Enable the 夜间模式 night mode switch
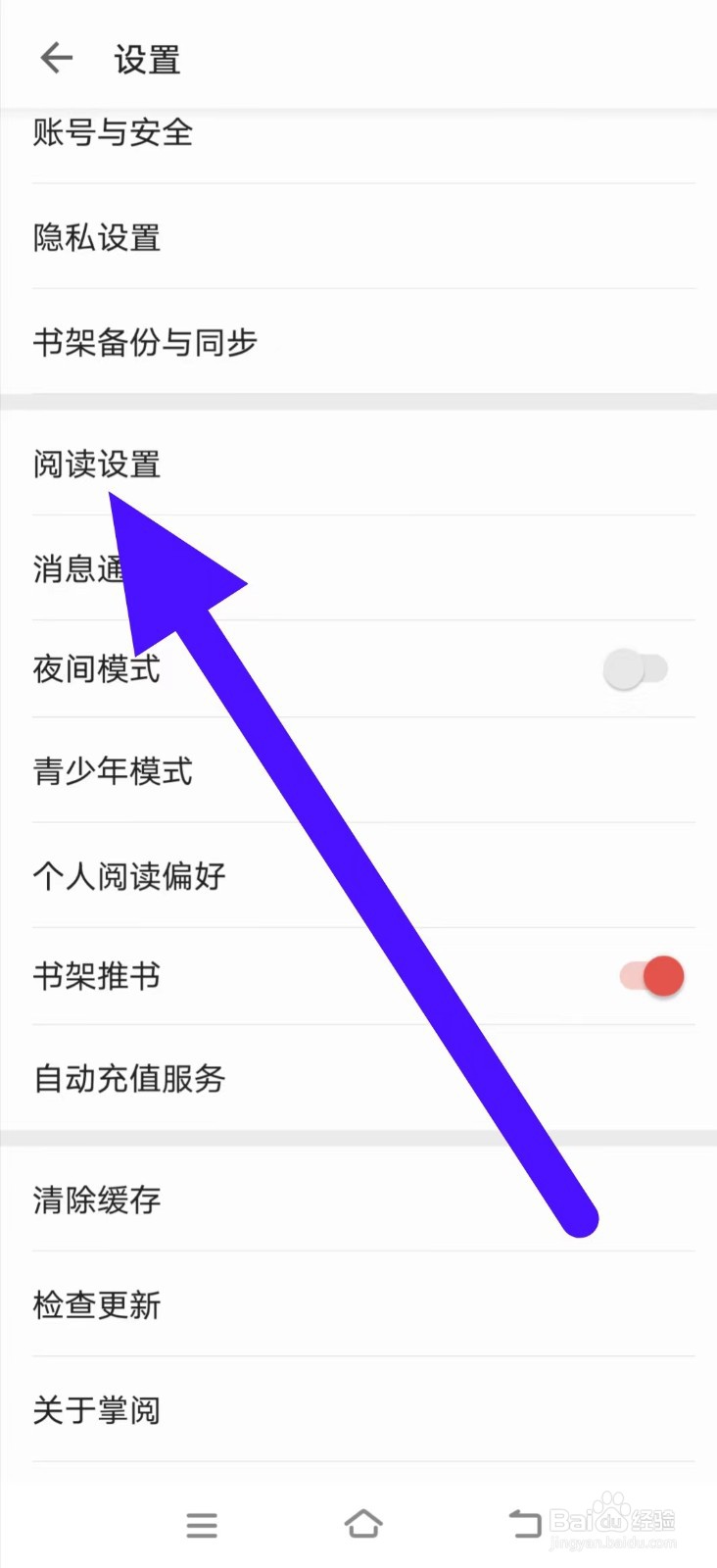717x1568 pixels. point(635,668)
